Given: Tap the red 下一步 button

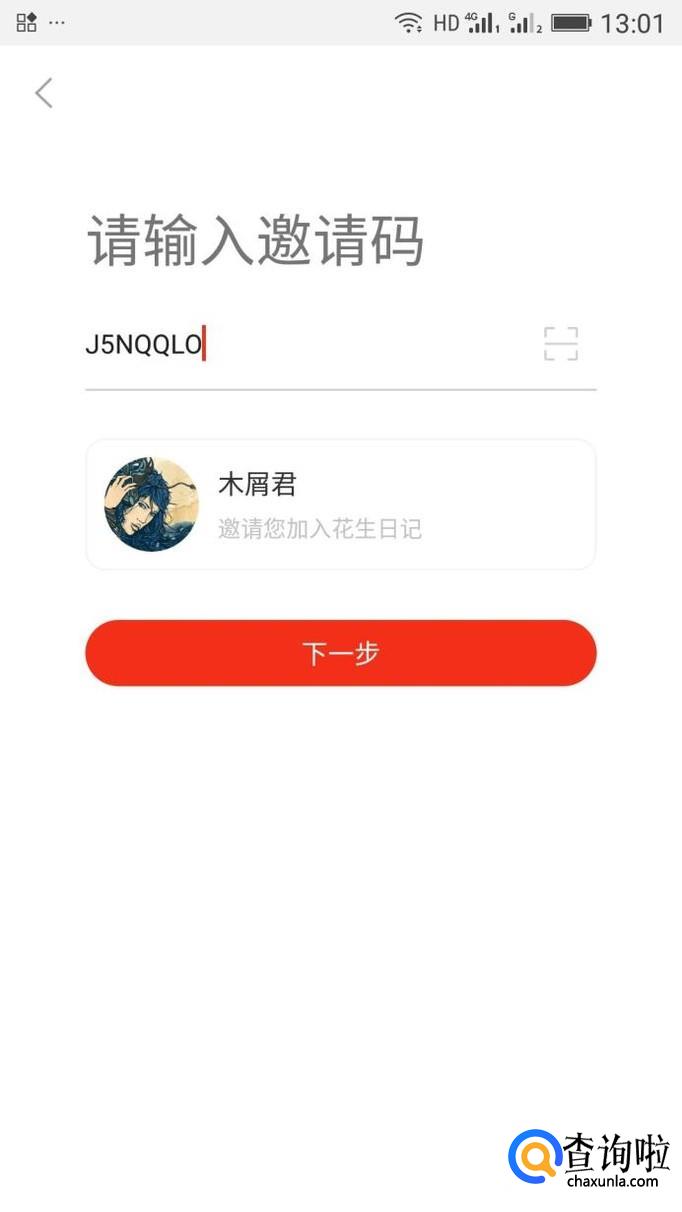Looking at the screenshot, I should click(x=341, y=653).
